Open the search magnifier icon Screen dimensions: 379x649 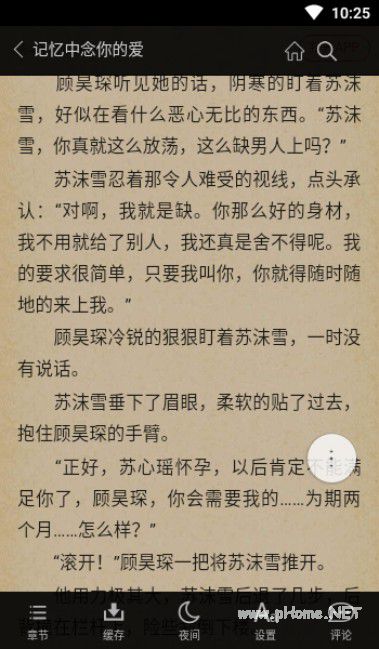(326, 51)
